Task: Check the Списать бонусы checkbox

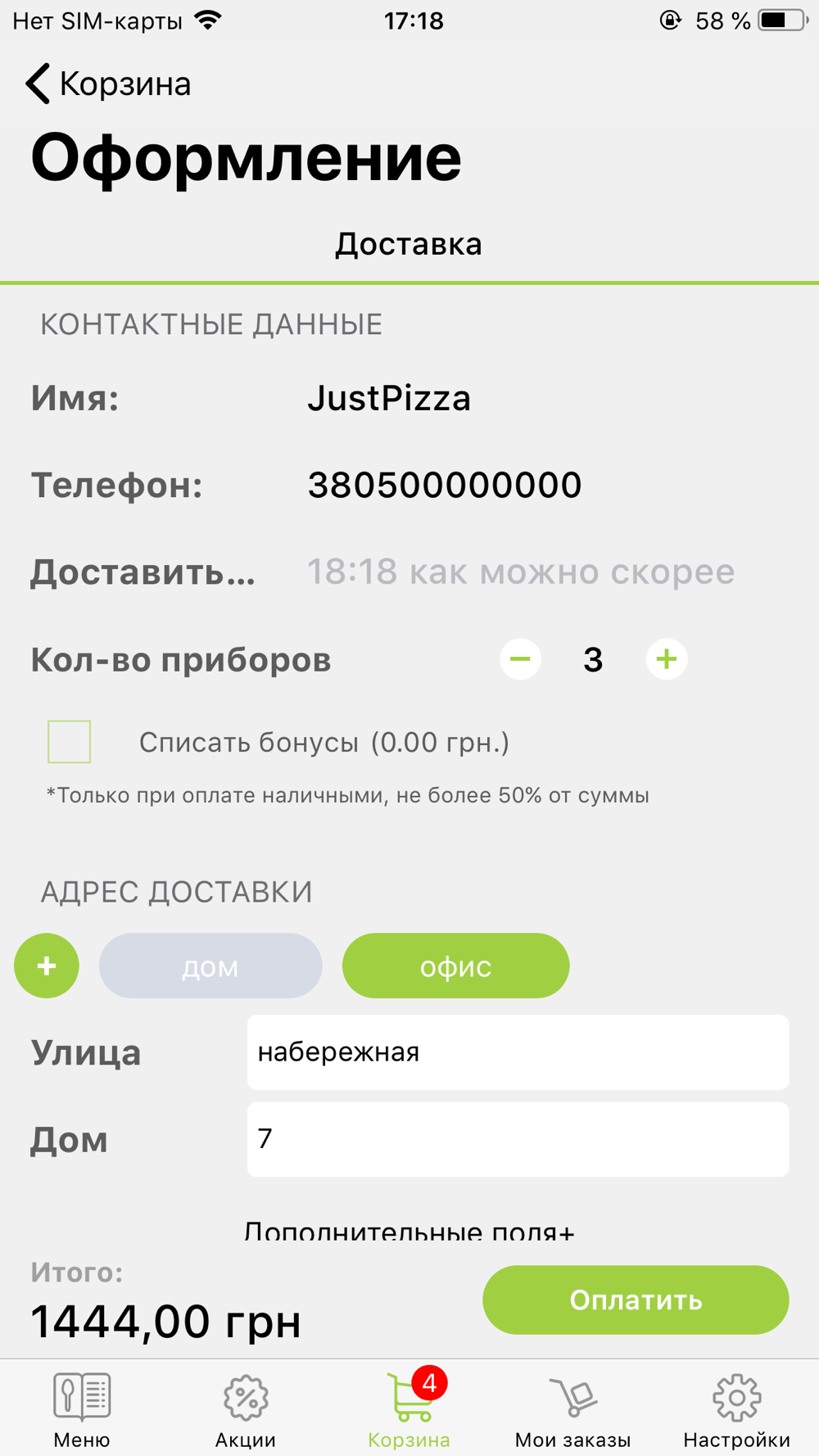Action: click(70, 742)
